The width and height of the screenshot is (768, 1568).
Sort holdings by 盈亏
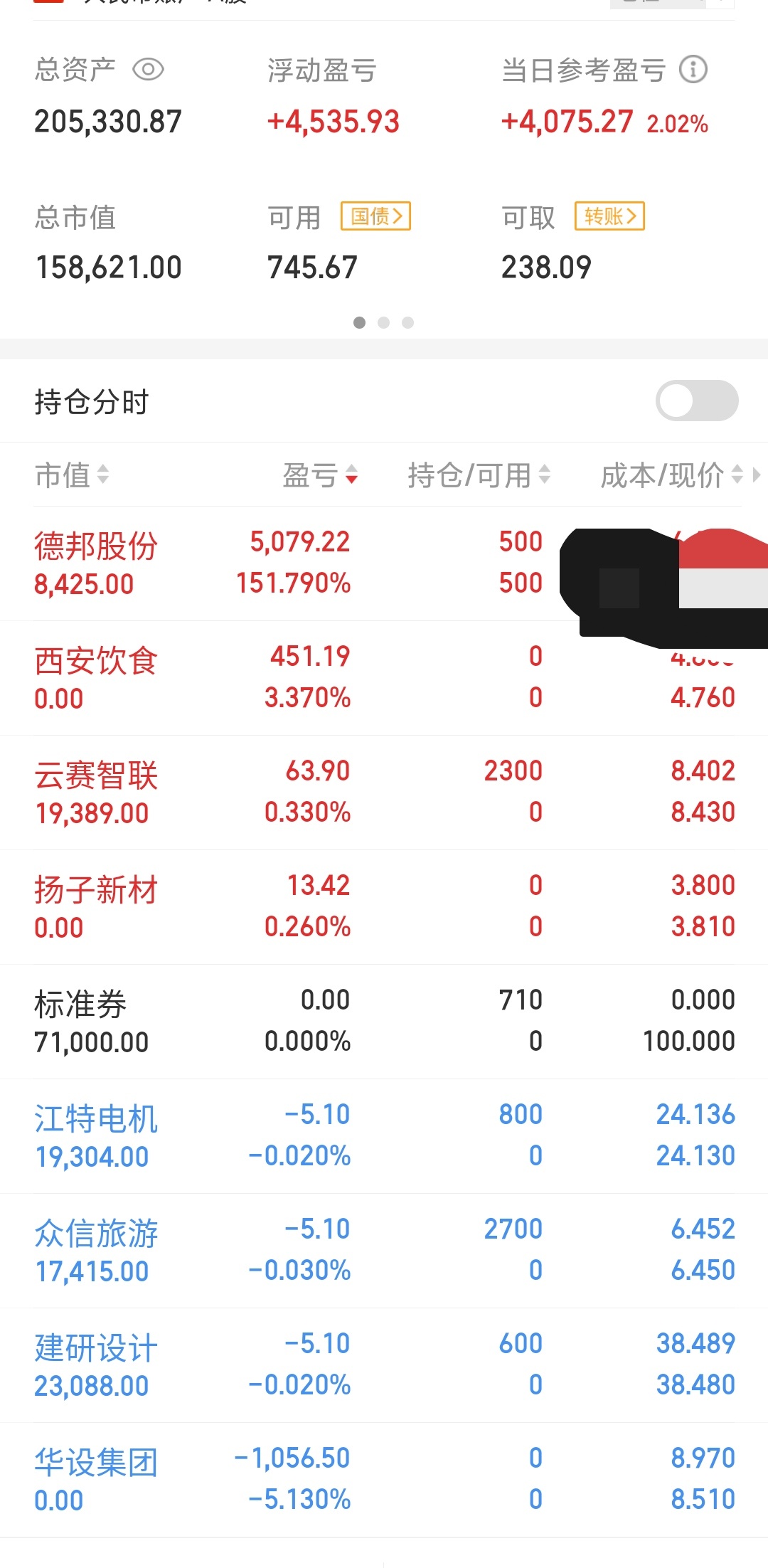[320, 475]
